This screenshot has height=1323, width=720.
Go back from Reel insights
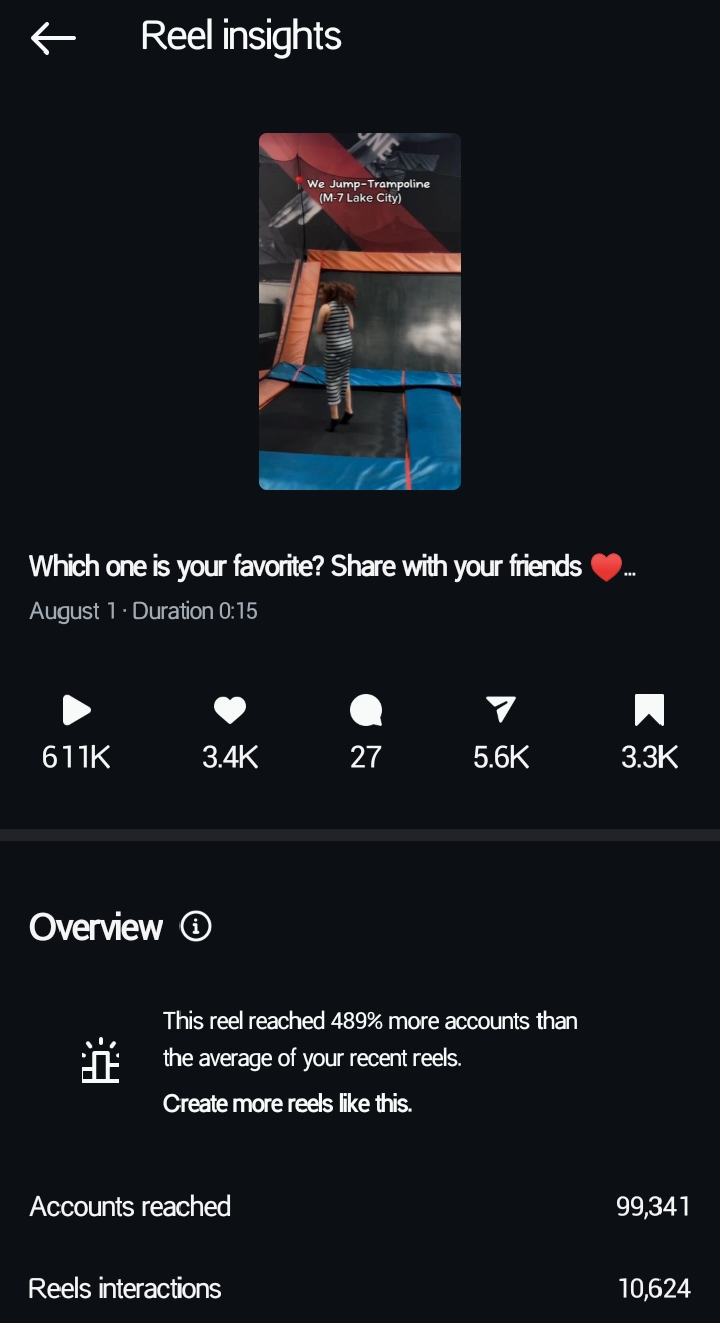click(x=53, y=38)
